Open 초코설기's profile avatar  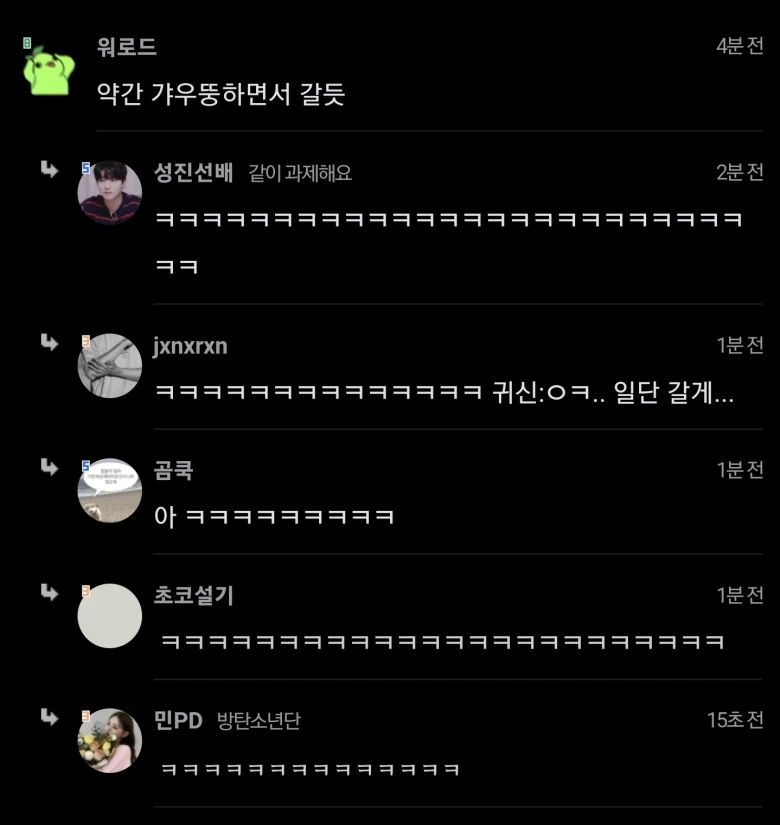[109, 616]
